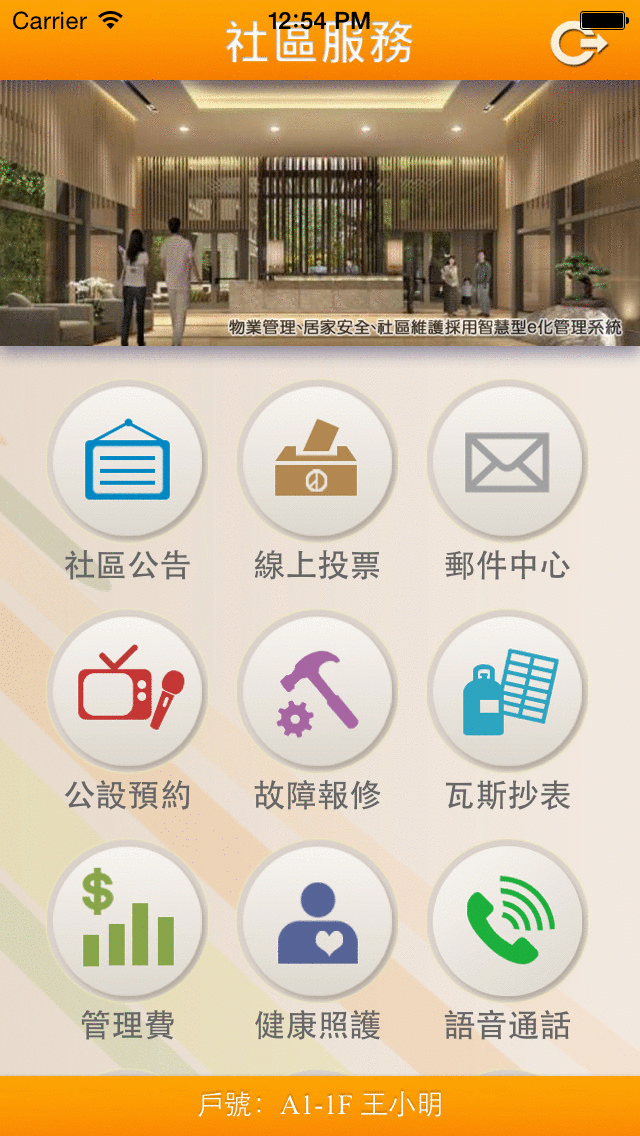This screenshot has height=1136, width=640.
Task: Open 社區公告 community announcements
Action: (127, 461)
